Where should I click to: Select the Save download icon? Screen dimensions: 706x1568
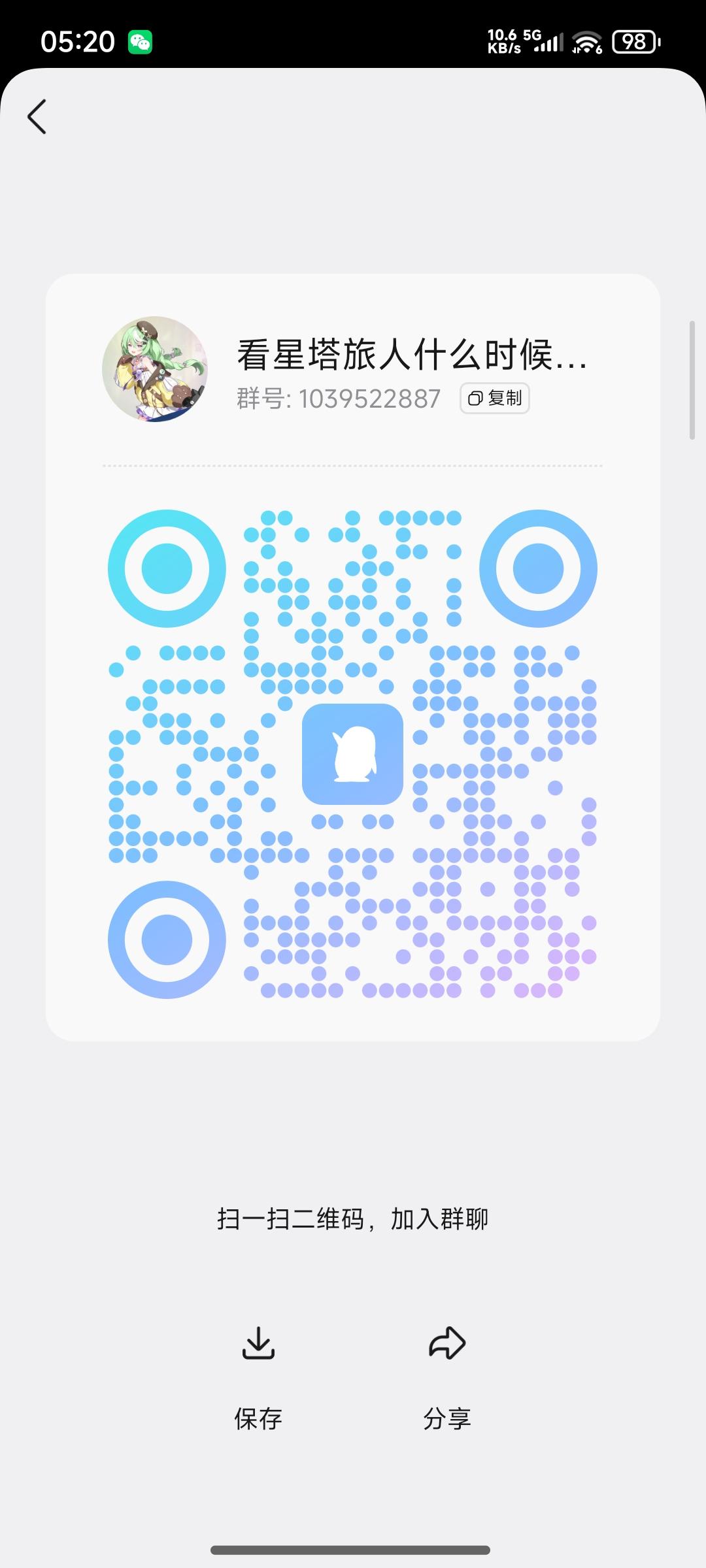[260, 1344]
